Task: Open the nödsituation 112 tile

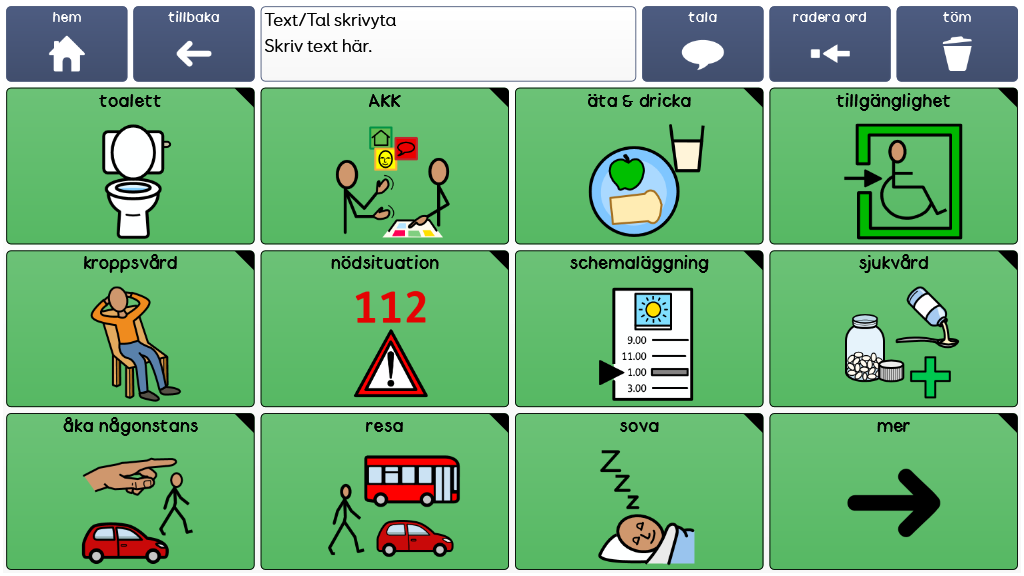Action: point(385,328)
